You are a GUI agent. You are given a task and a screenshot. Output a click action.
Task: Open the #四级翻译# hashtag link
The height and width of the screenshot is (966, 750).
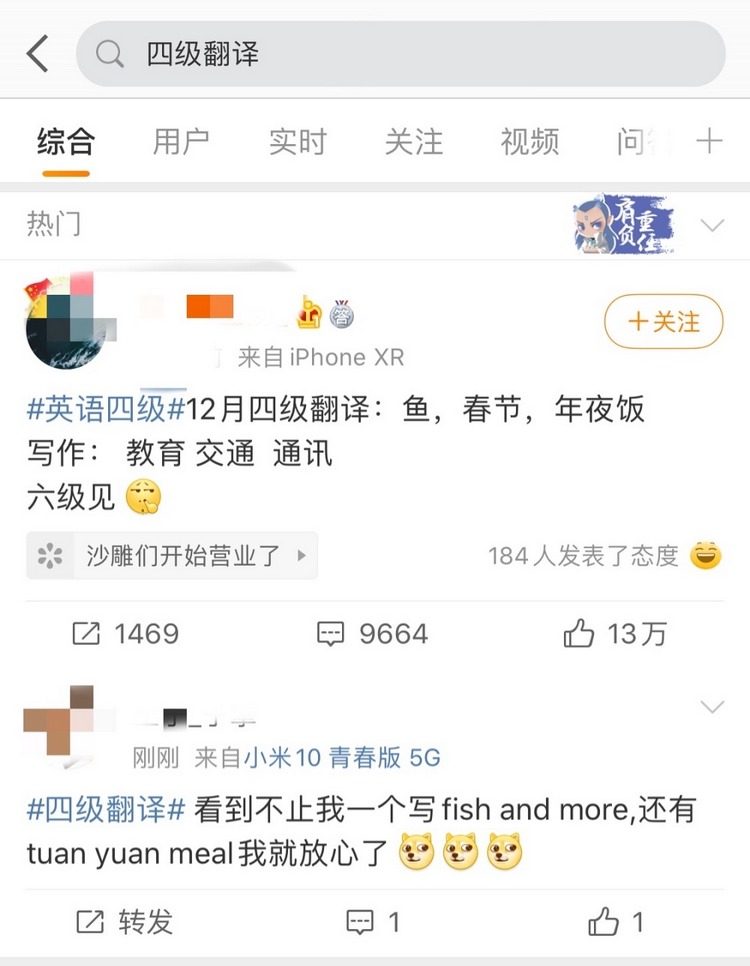(x=106, y=808)
